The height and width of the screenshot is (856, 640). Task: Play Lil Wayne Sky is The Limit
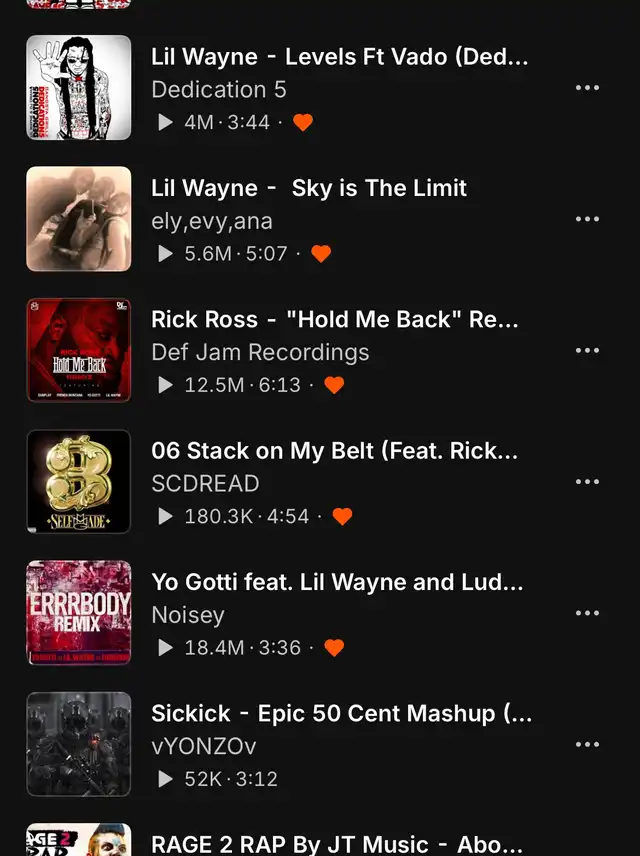tap(309, 188)
